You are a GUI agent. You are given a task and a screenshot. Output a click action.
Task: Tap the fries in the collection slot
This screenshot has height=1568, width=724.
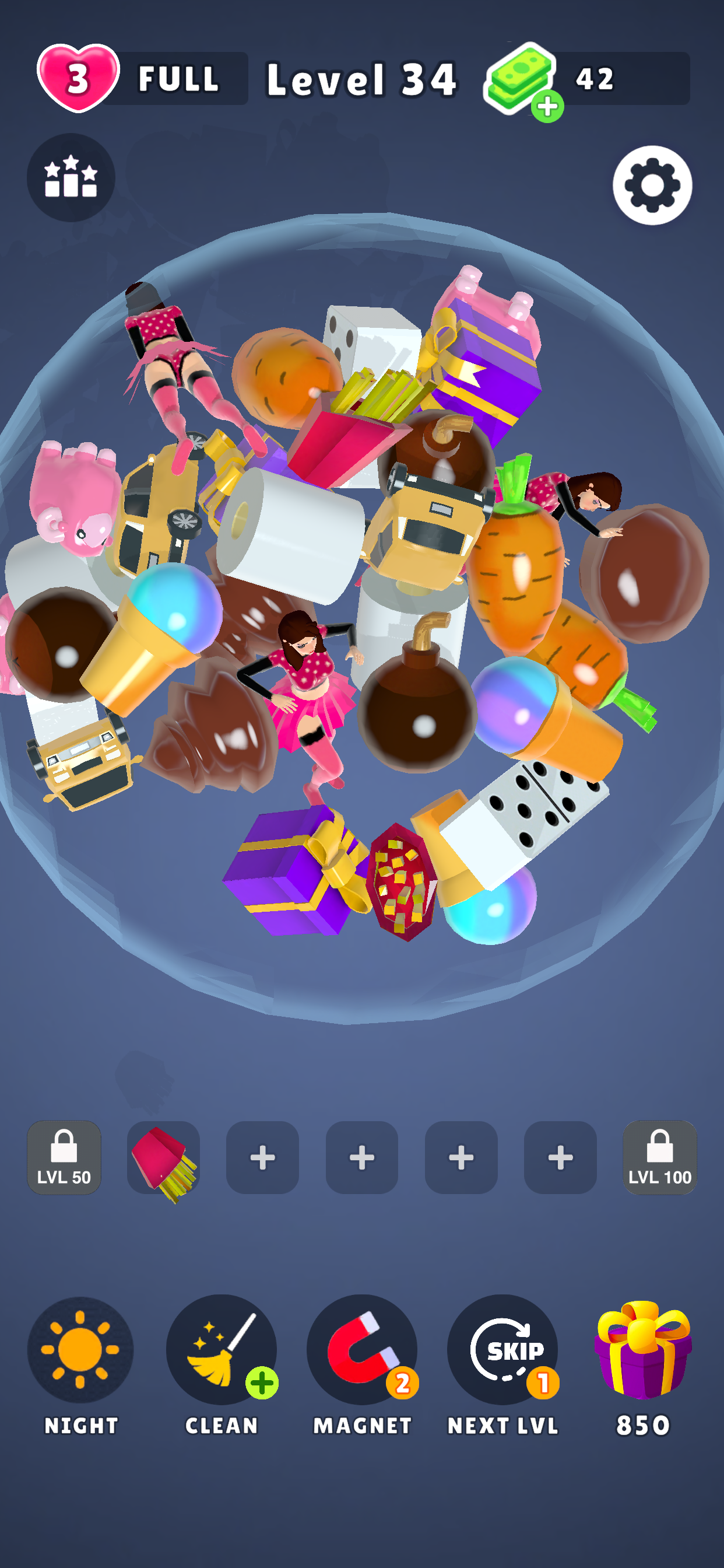(x=163, y=1157)
